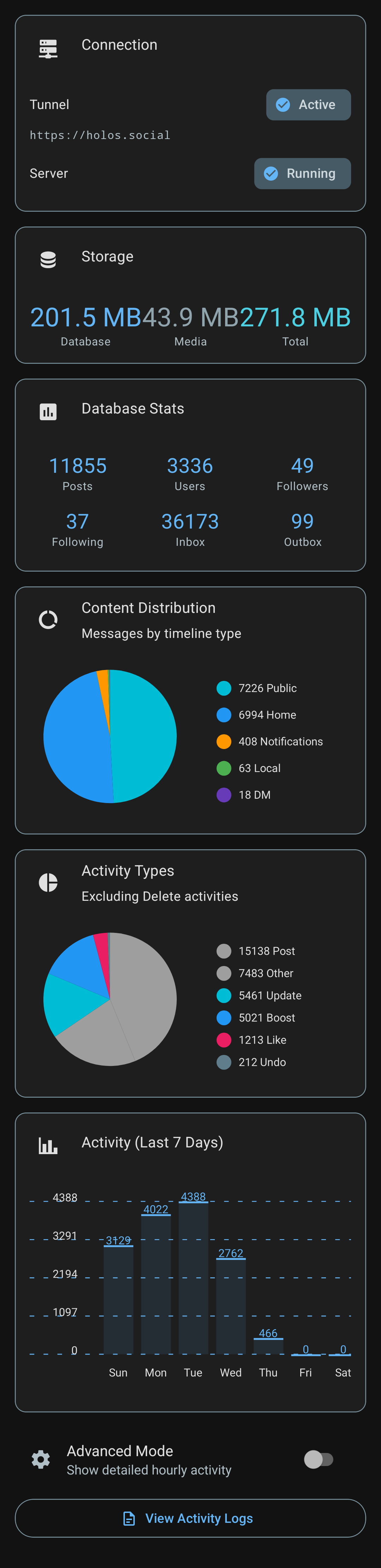Screen dimensions: 381x1568
Task: Enable the Advanced Mode switch
Action: coord(318,1459)
